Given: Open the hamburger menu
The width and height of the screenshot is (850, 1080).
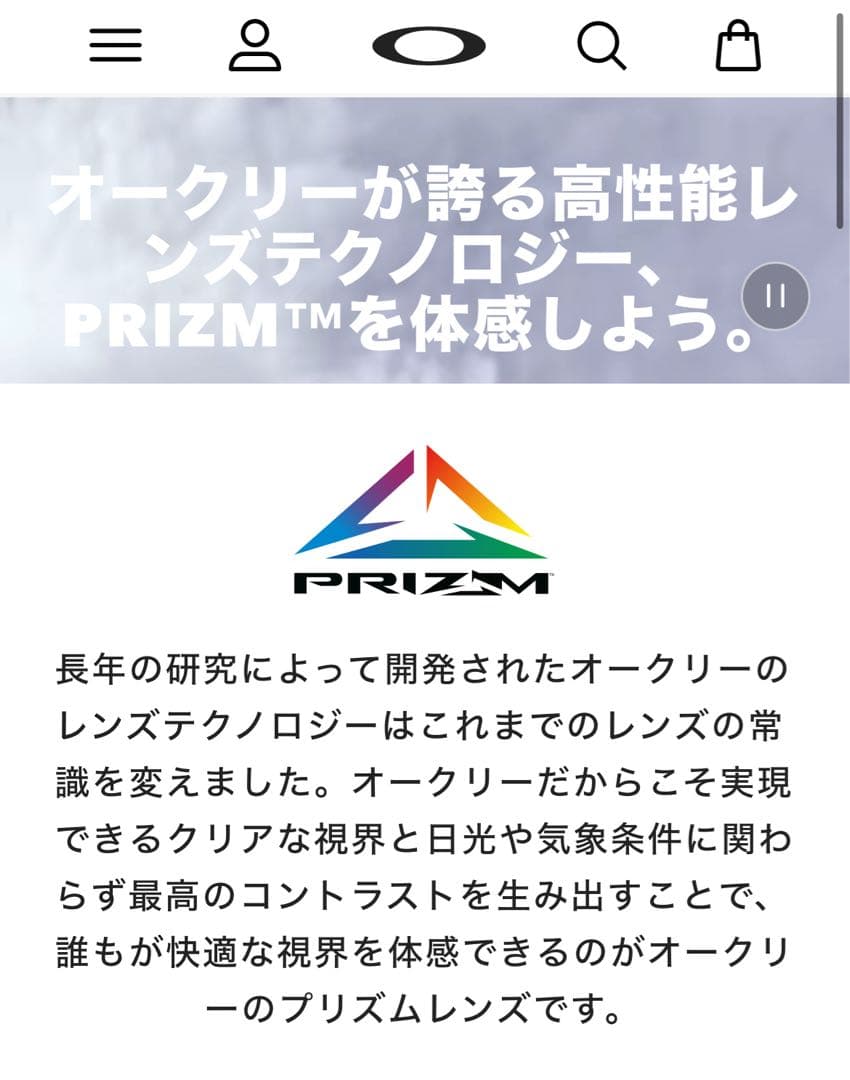Looking at the screenshot, I should point(115,46).
